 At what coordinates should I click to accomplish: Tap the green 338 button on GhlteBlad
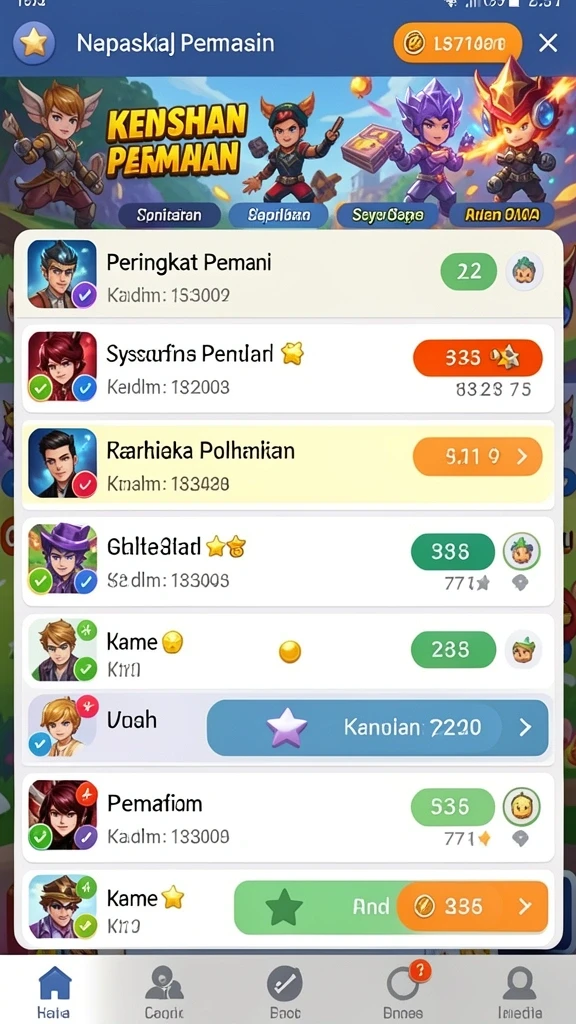point(453,552)
